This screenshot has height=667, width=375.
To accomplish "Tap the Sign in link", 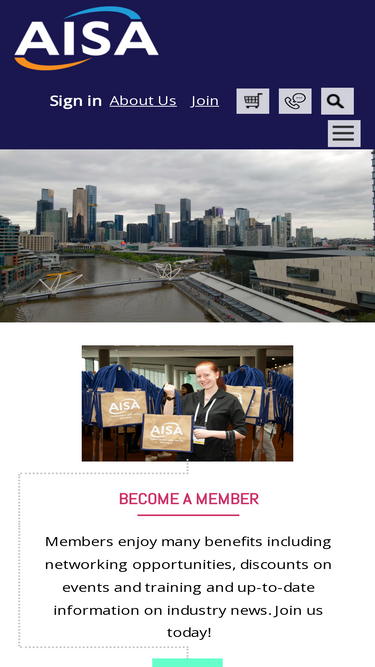I will [x=76, y=101].
